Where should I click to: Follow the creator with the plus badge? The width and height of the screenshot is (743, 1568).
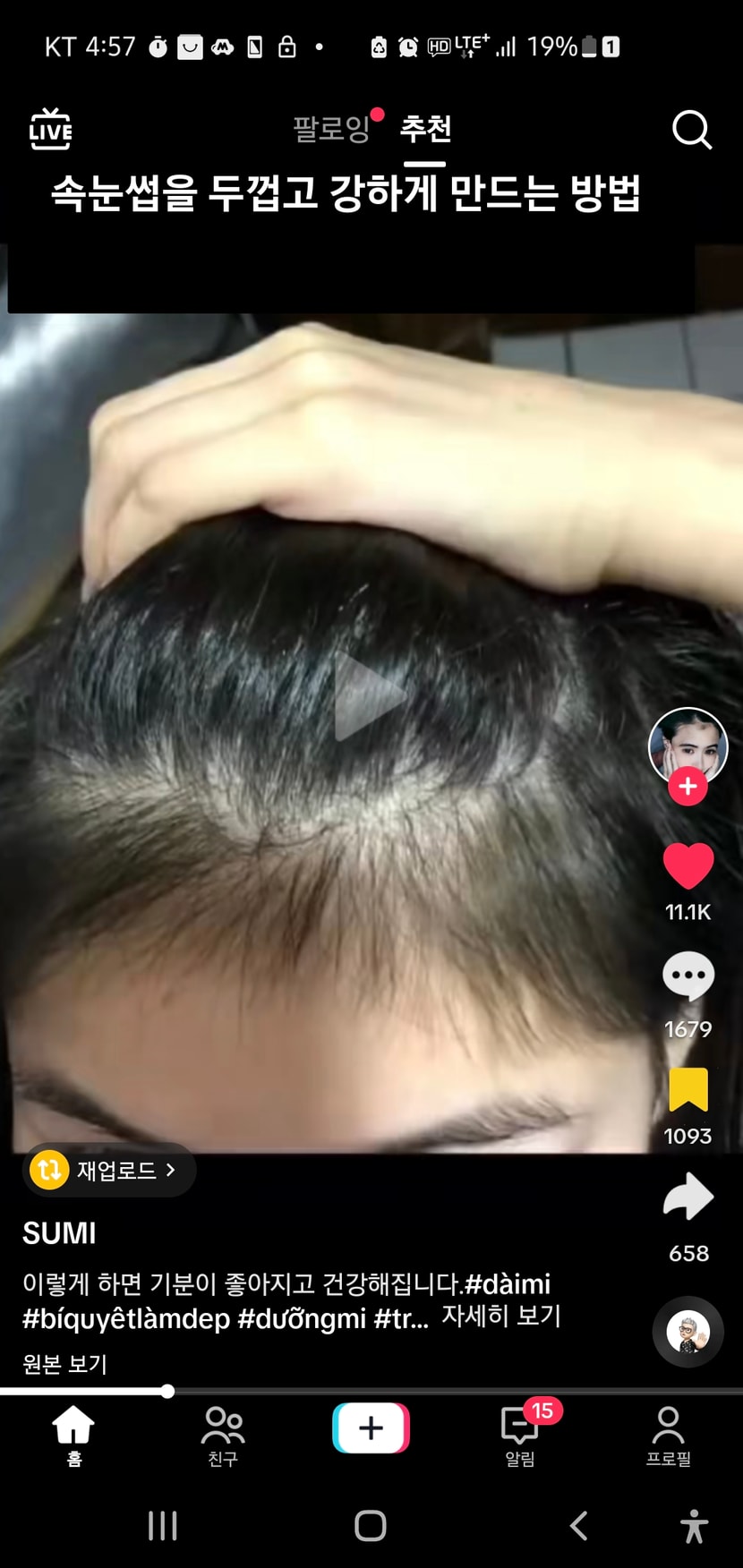[x=687, y=787]
